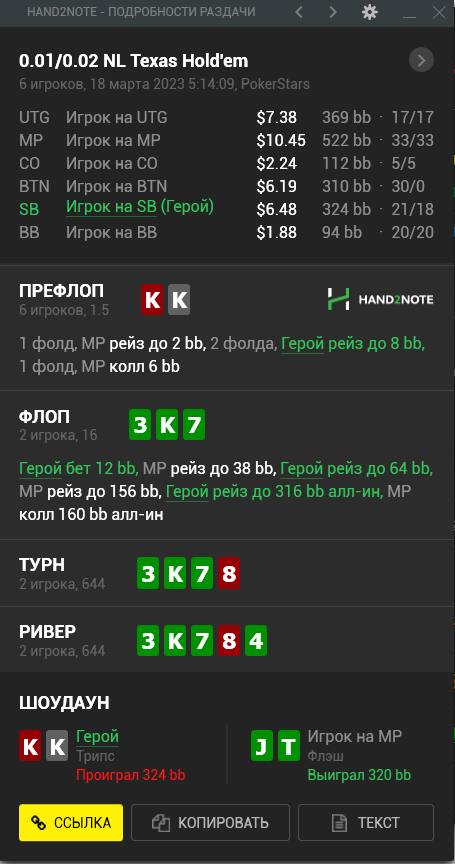Open the settings gear

(369, 12)
